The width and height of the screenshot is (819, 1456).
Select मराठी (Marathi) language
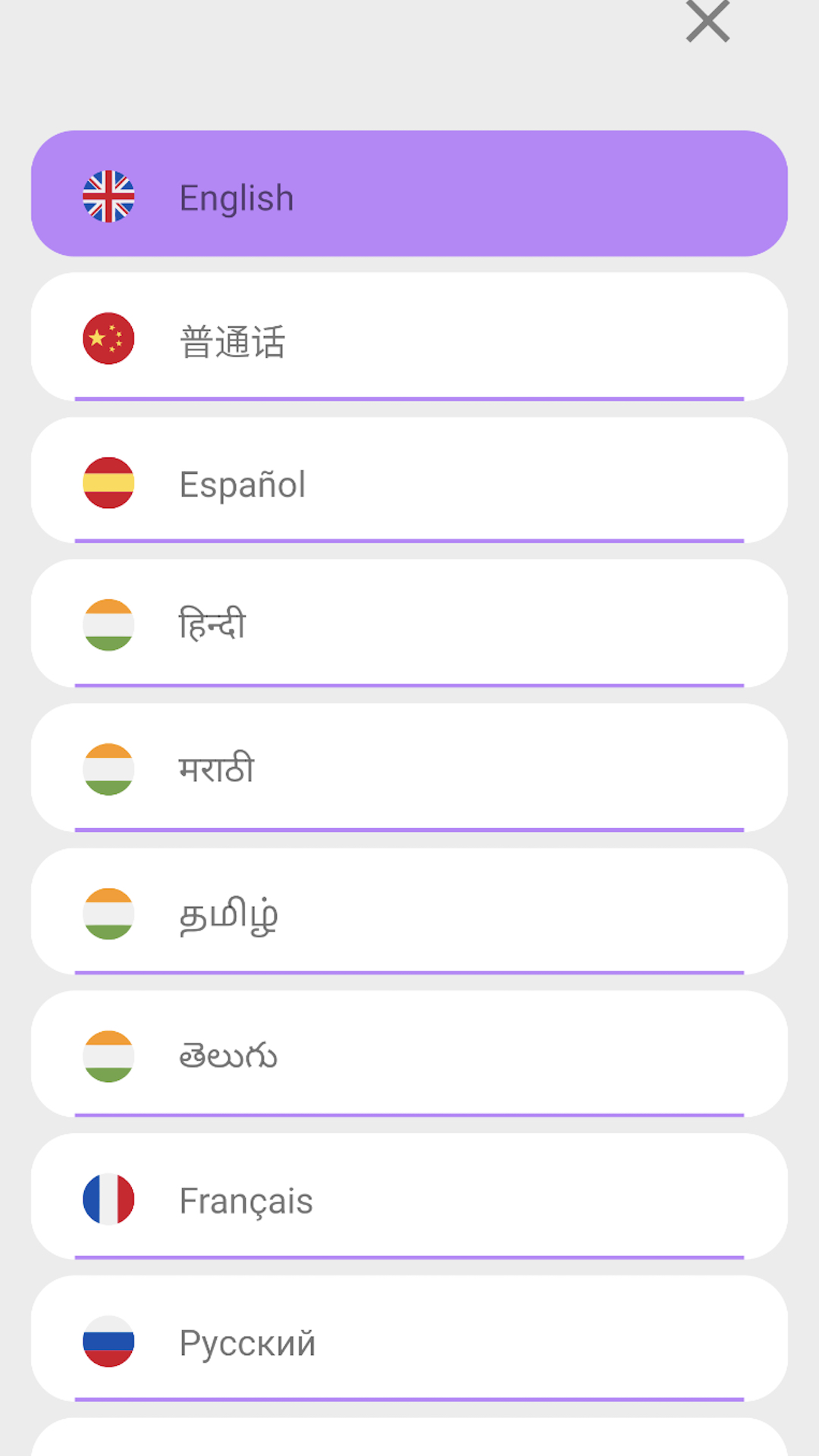point(409,767)
